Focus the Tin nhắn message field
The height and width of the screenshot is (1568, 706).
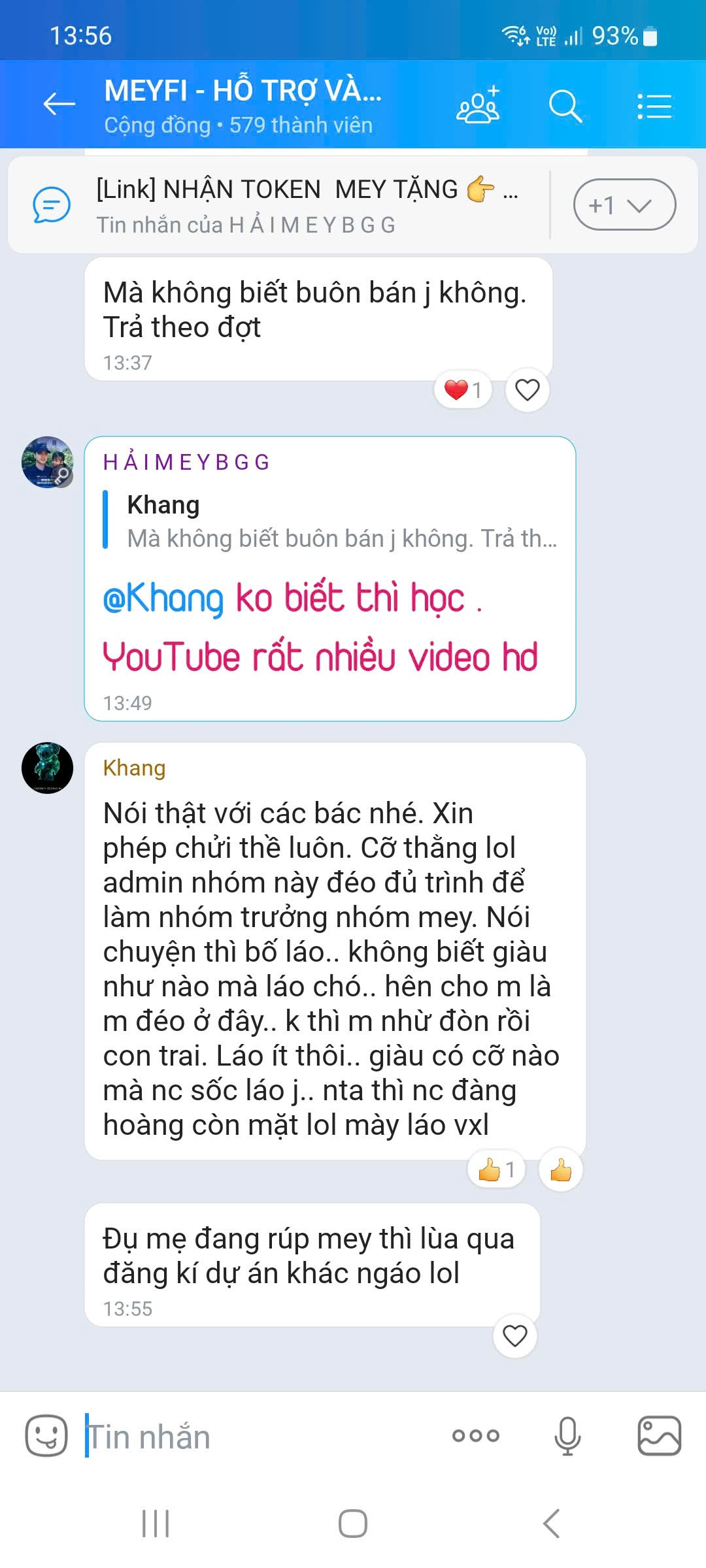(x=261, y=1436)
